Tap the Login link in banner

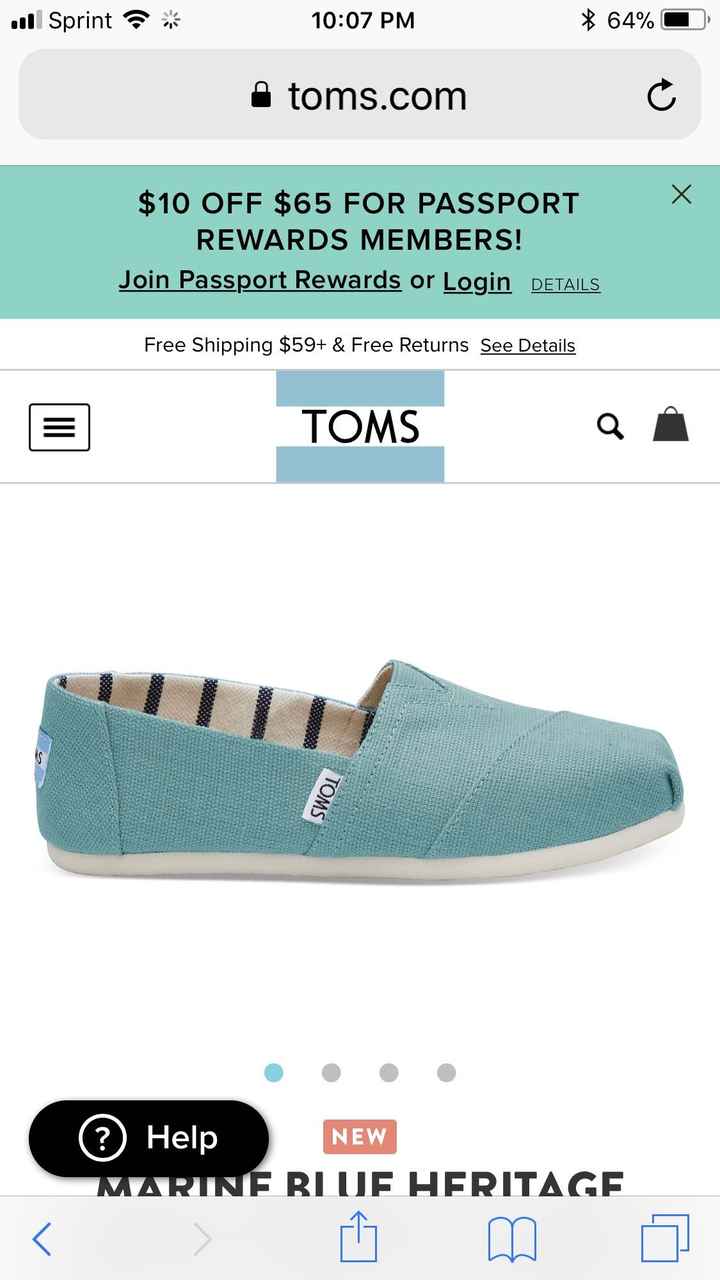point(477,282)
